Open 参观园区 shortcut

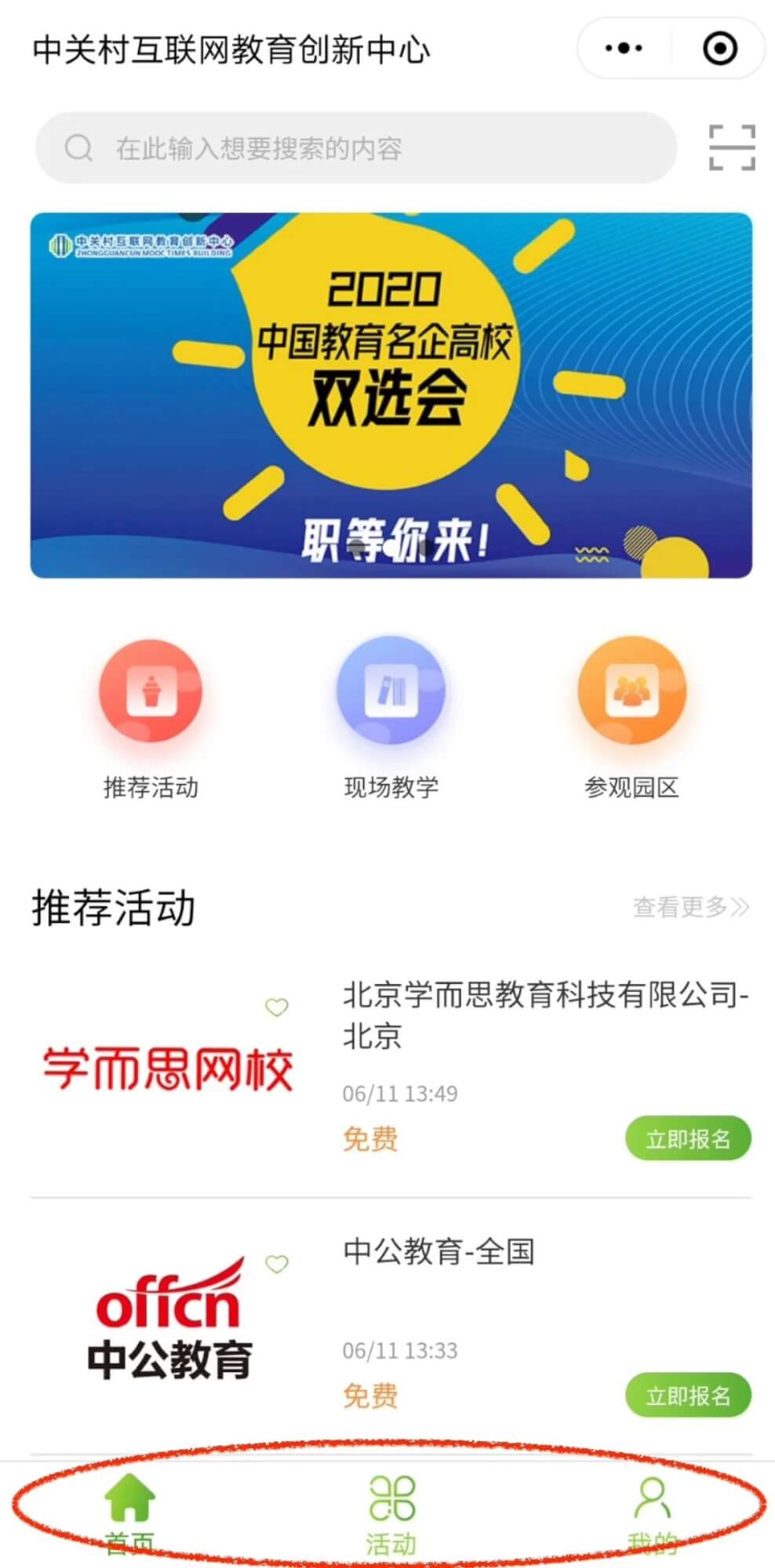[631, 691]
